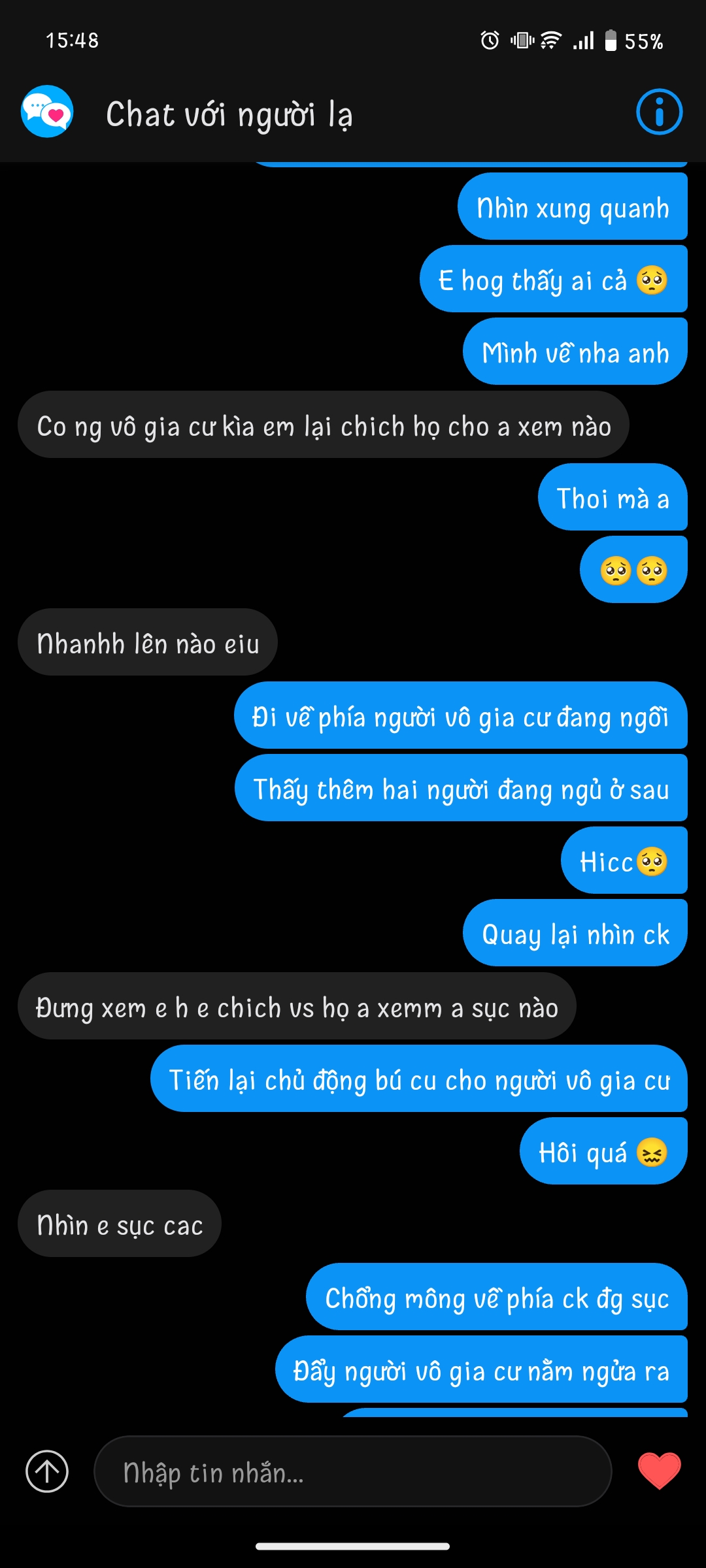706x1568 pixels.
Task: Tap the circled up-arrow button
Action: pos(47,1471)
